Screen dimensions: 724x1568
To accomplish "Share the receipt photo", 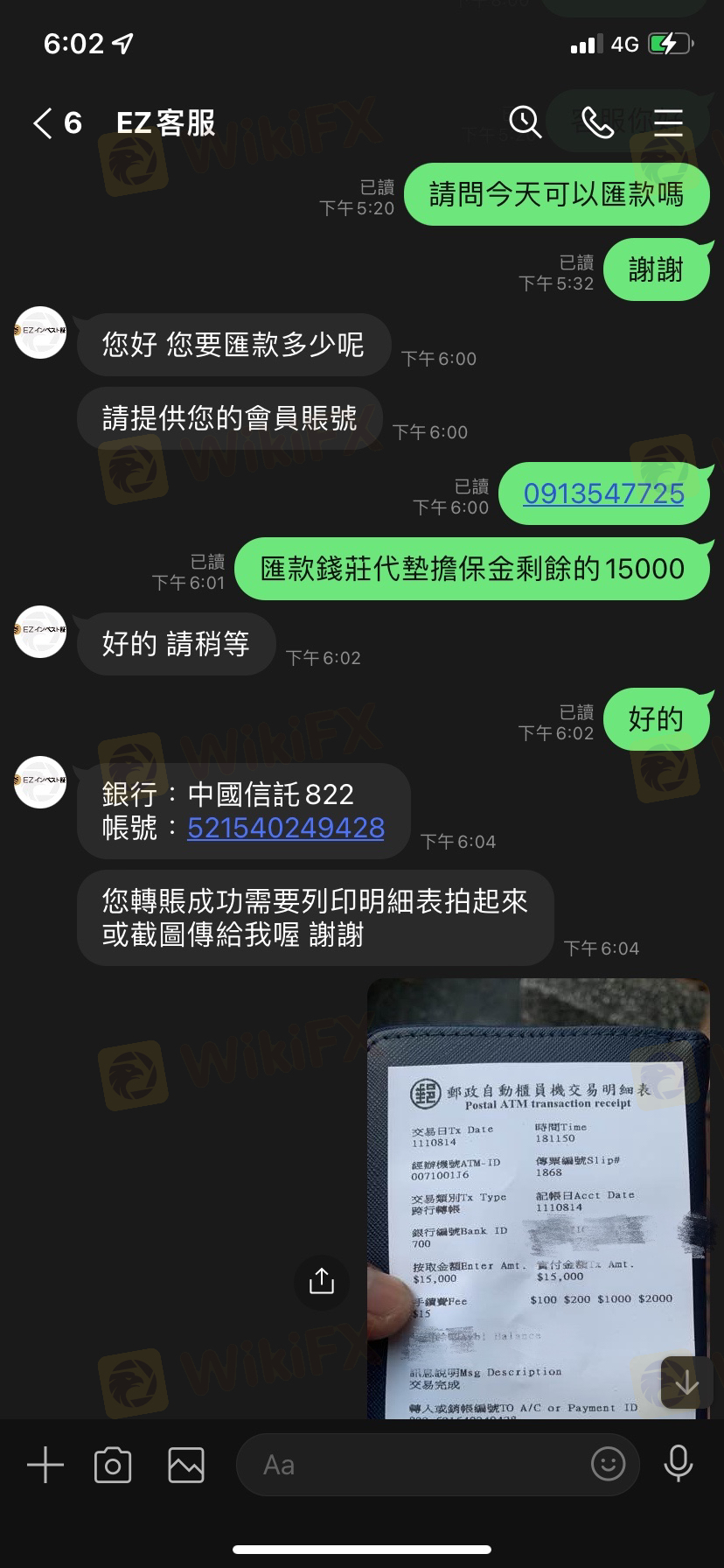I will (322, 1282).
